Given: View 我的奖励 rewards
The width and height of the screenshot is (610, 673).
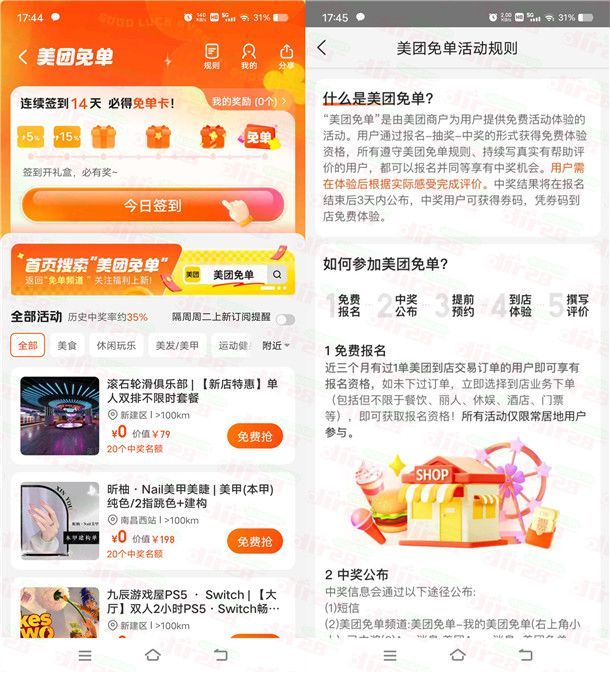Looking at the screenshot, I should pyautogui.click(x=243, y=102).
